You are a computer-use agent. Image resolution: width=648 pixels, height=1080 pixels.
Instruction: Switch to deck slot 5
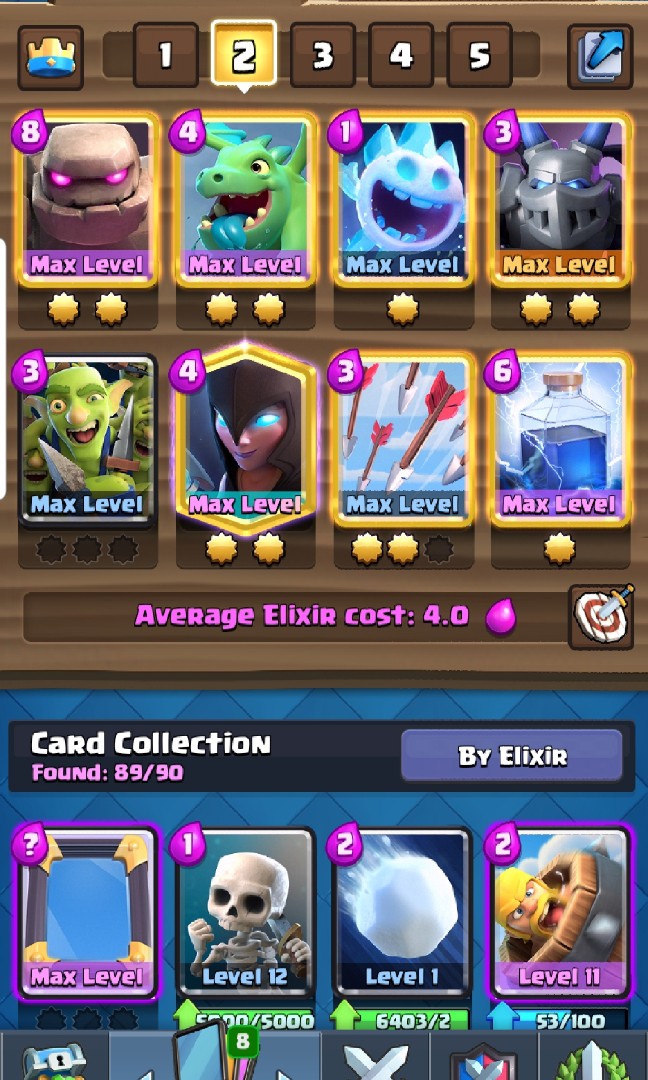[479, 56]
